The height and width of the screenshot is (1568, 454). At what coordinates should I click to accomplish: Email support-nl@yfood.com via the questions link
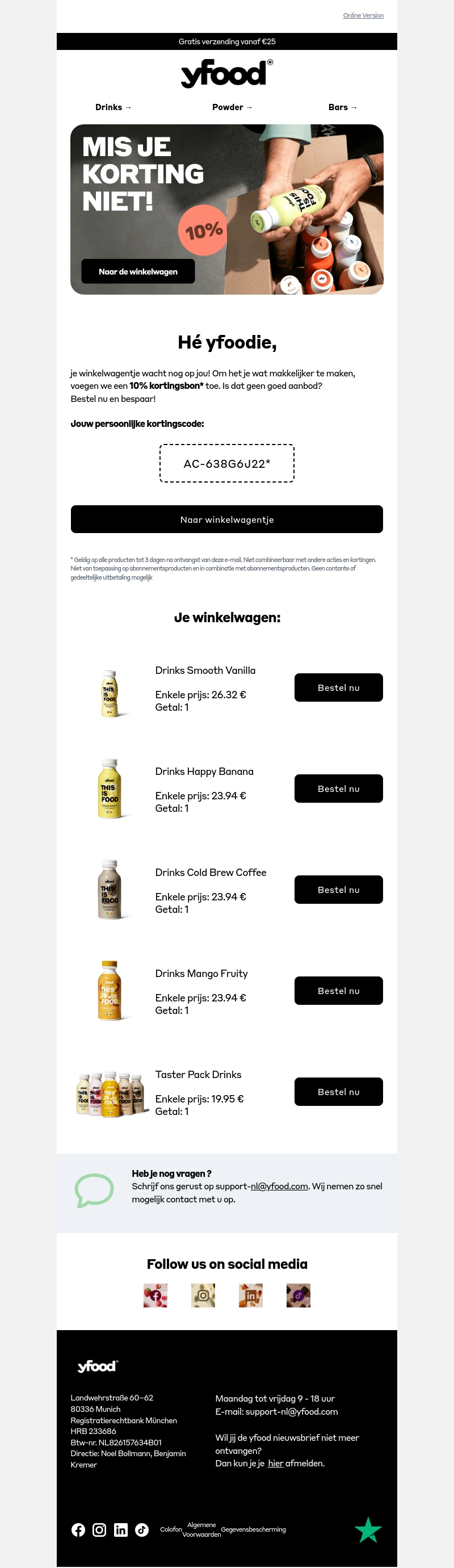click(x=279, y=1186)
